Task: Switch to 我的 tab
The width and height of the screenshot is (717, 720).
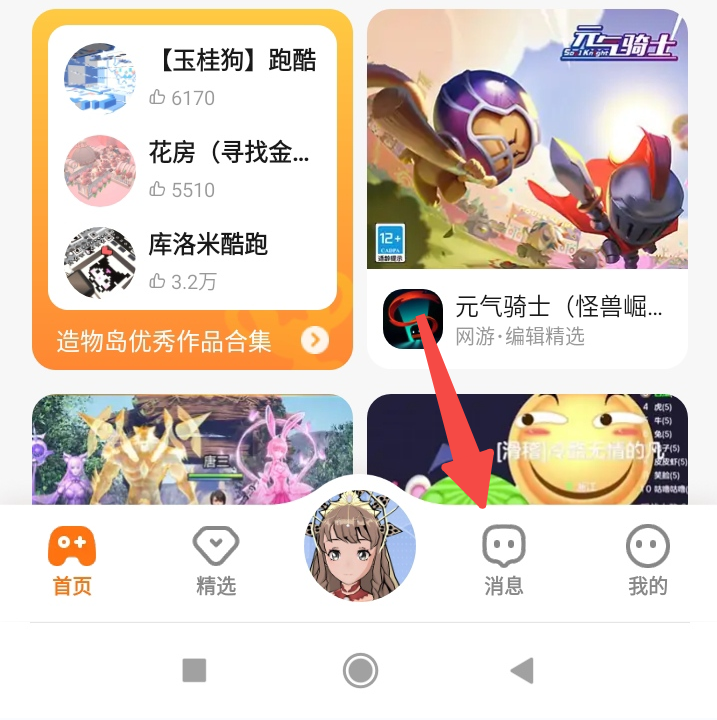Action: pyautogui.click(x=647, y=562)
